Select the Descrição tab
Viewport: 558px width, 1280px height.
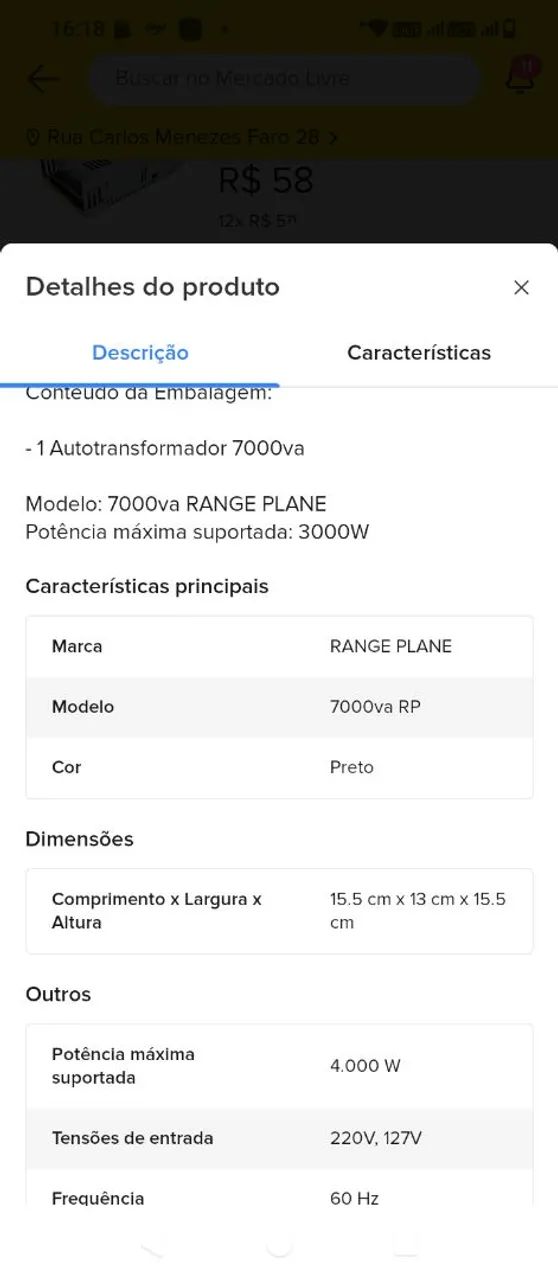point(140,353)
